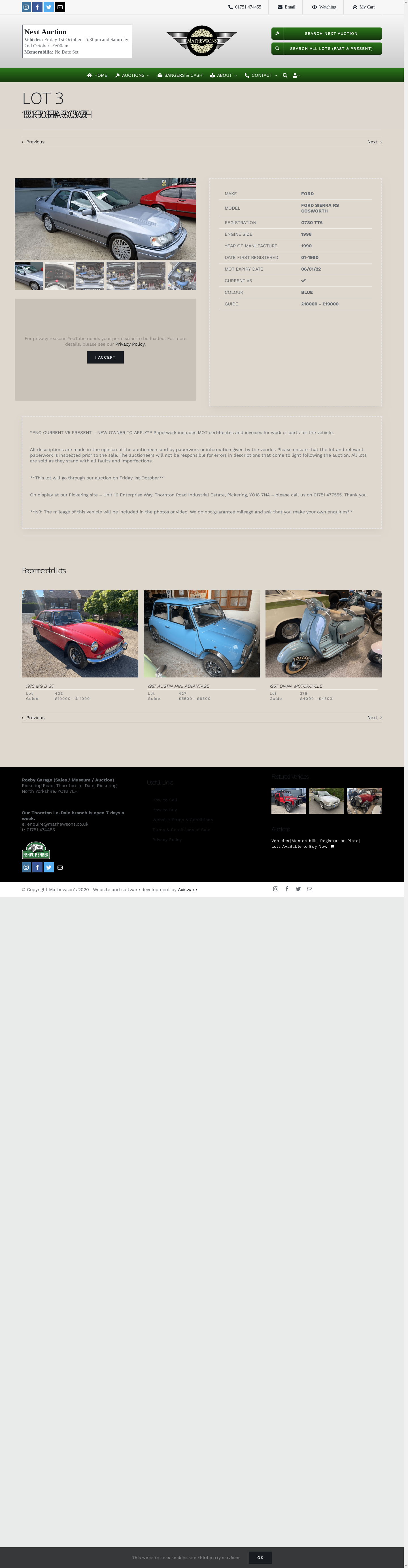This screenshot has width=408, height=1568.
Task: Open the user account menu icon
Action: pos(296,75)
